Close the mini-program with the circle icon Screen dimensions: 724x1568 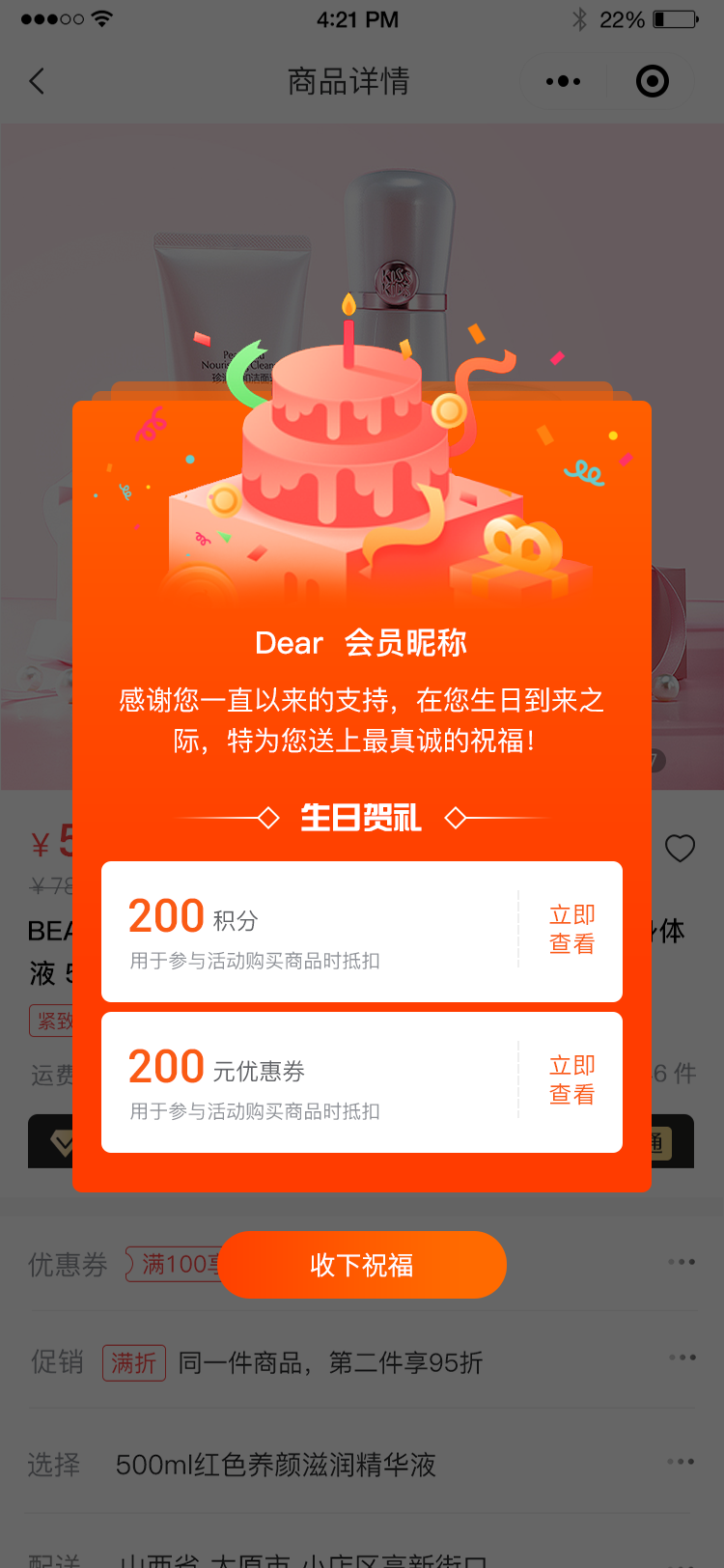pyautogui.click(x=653, y=81)
